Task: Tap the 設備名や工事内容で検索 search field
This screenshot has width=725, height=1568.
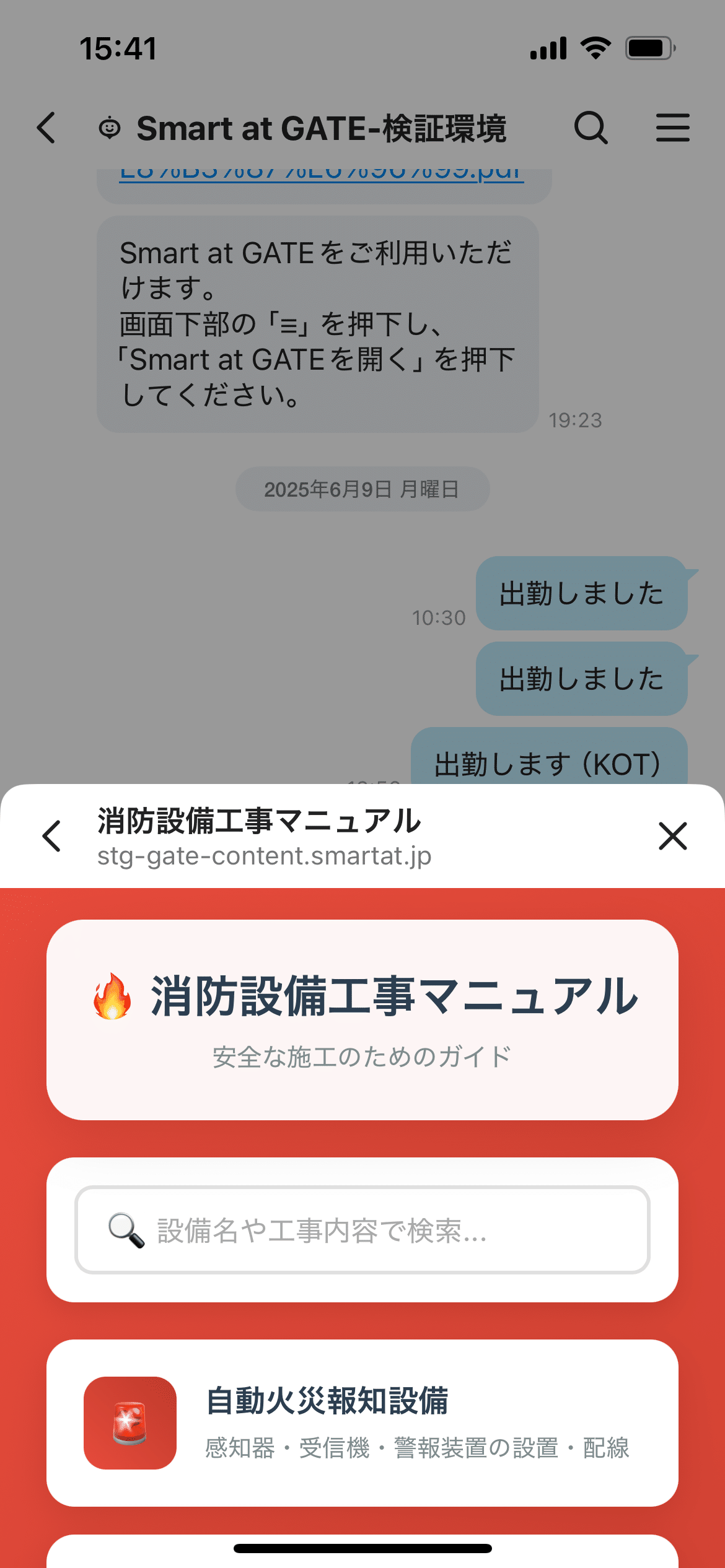Action: 362,1229
